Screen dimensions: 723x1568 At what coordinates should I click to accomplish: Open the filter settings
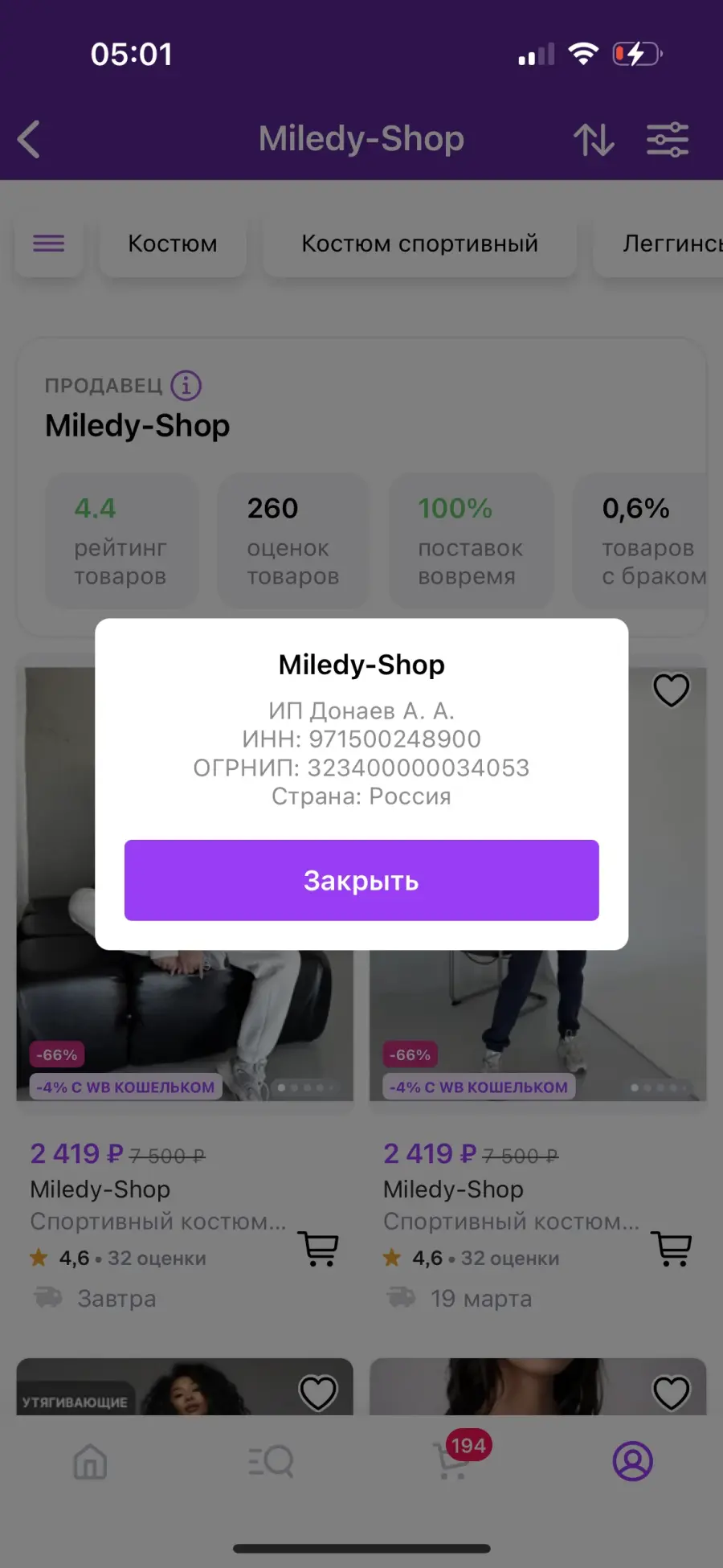click(668, 140)
